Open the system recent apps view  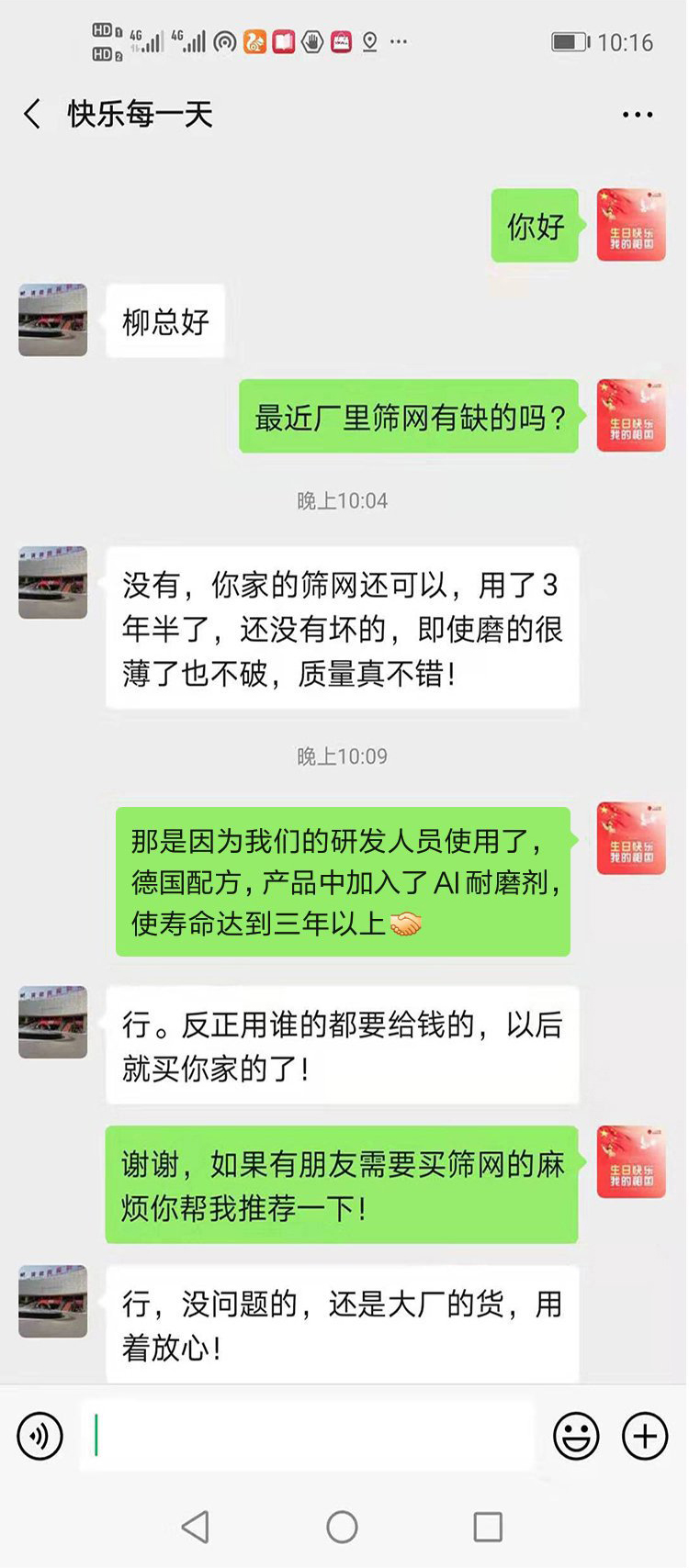click(x=488, y=1528)
